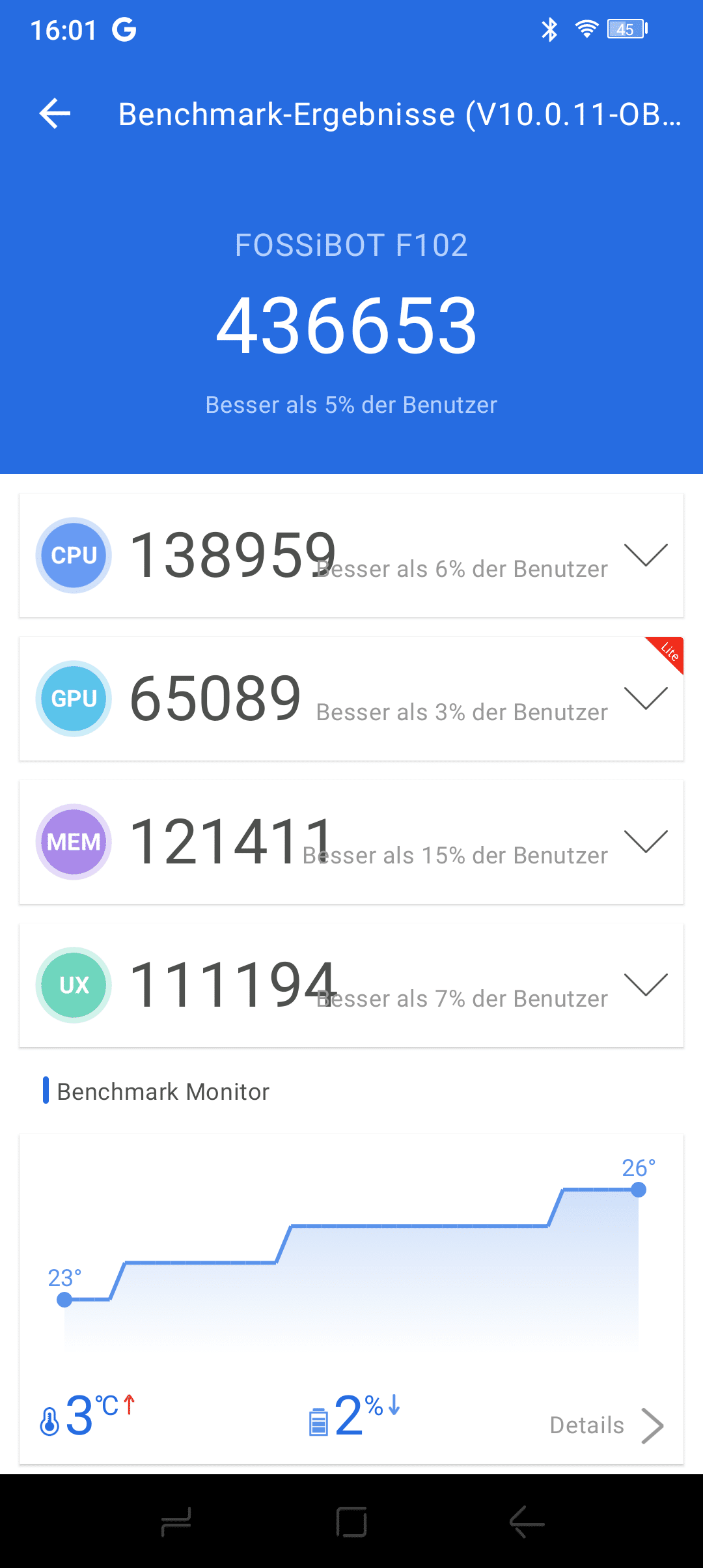Viewport: 703px width, 1568px height.
Task: Go back using the app bar arrow
Action: [55, 114]
